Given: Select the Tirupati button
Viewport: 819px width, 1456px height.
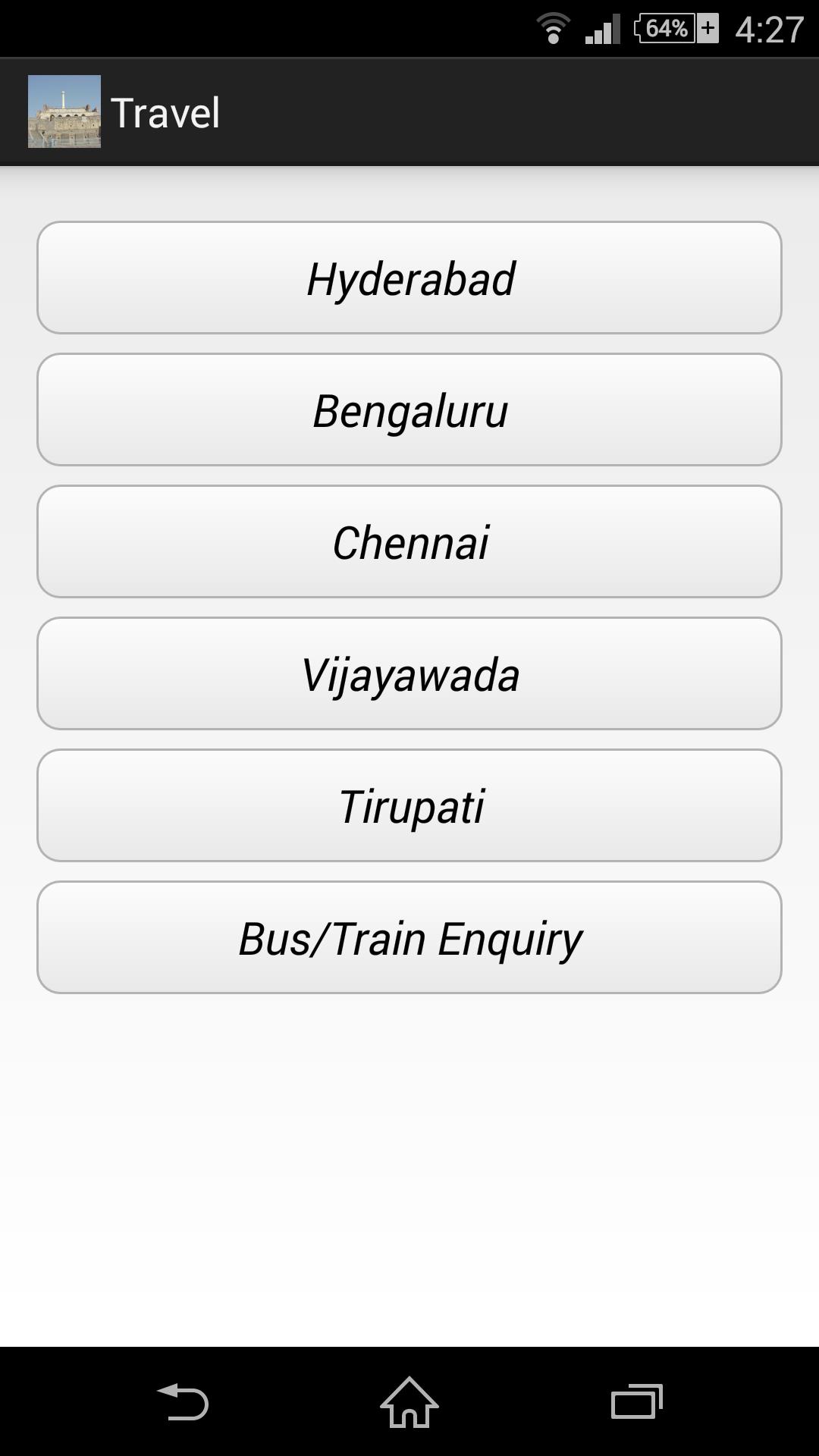Looking at the screenshot, I should 409,805.
